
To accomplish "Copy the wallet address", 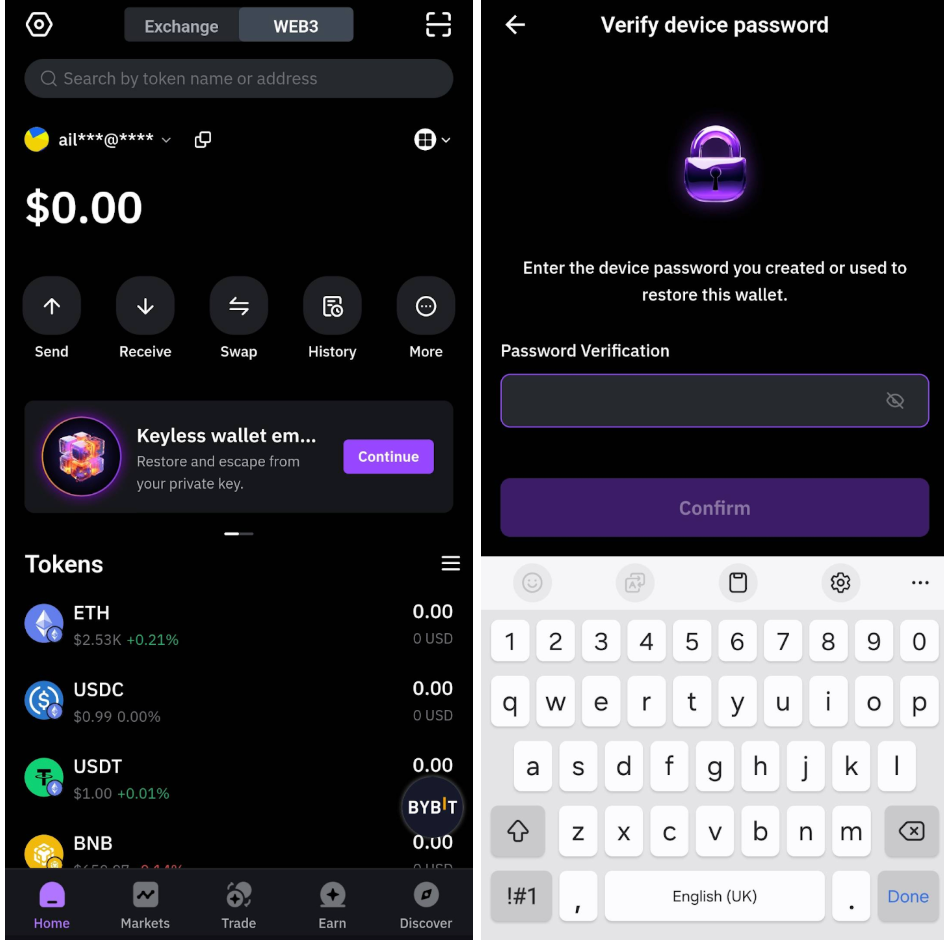I will pos(203,140).
